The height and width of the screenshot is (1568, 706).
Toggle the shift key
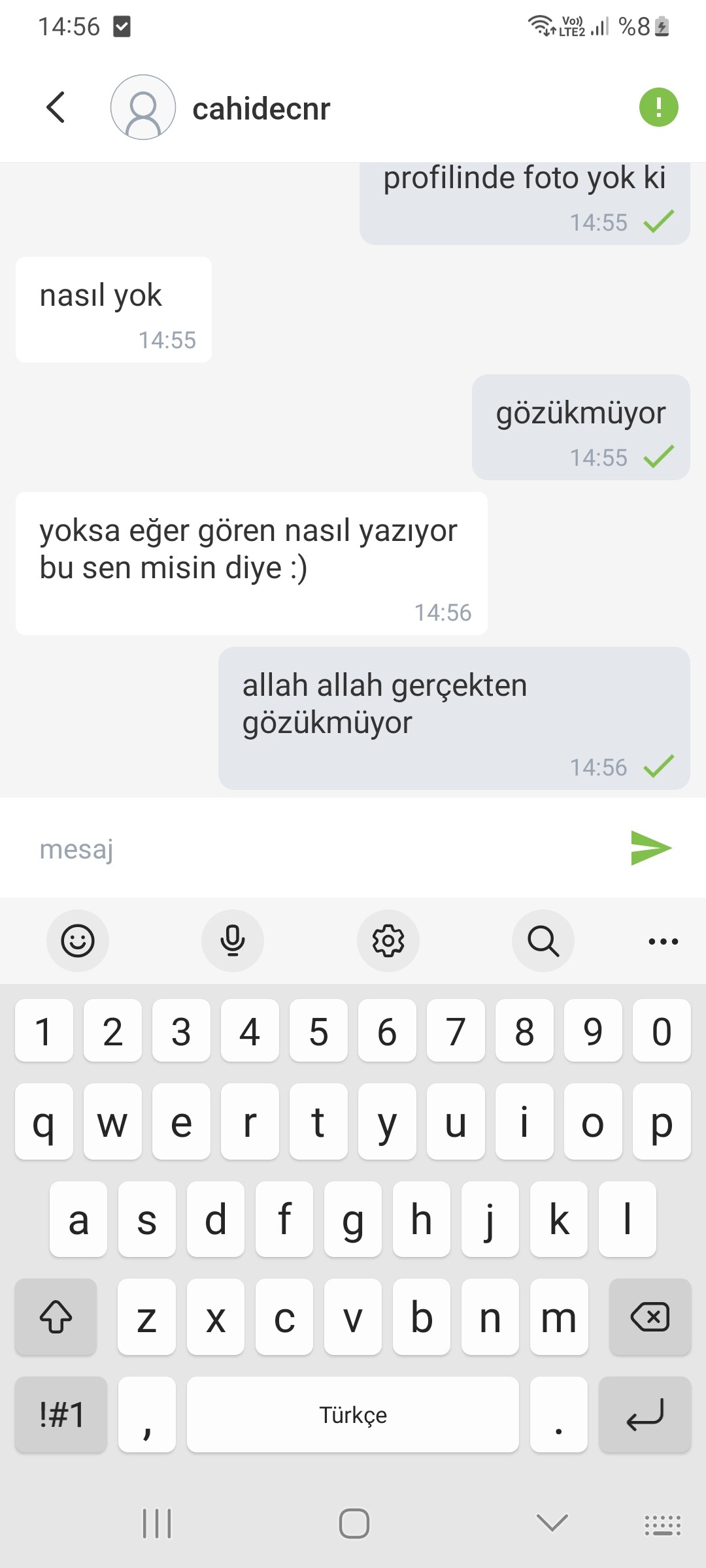56,1316
